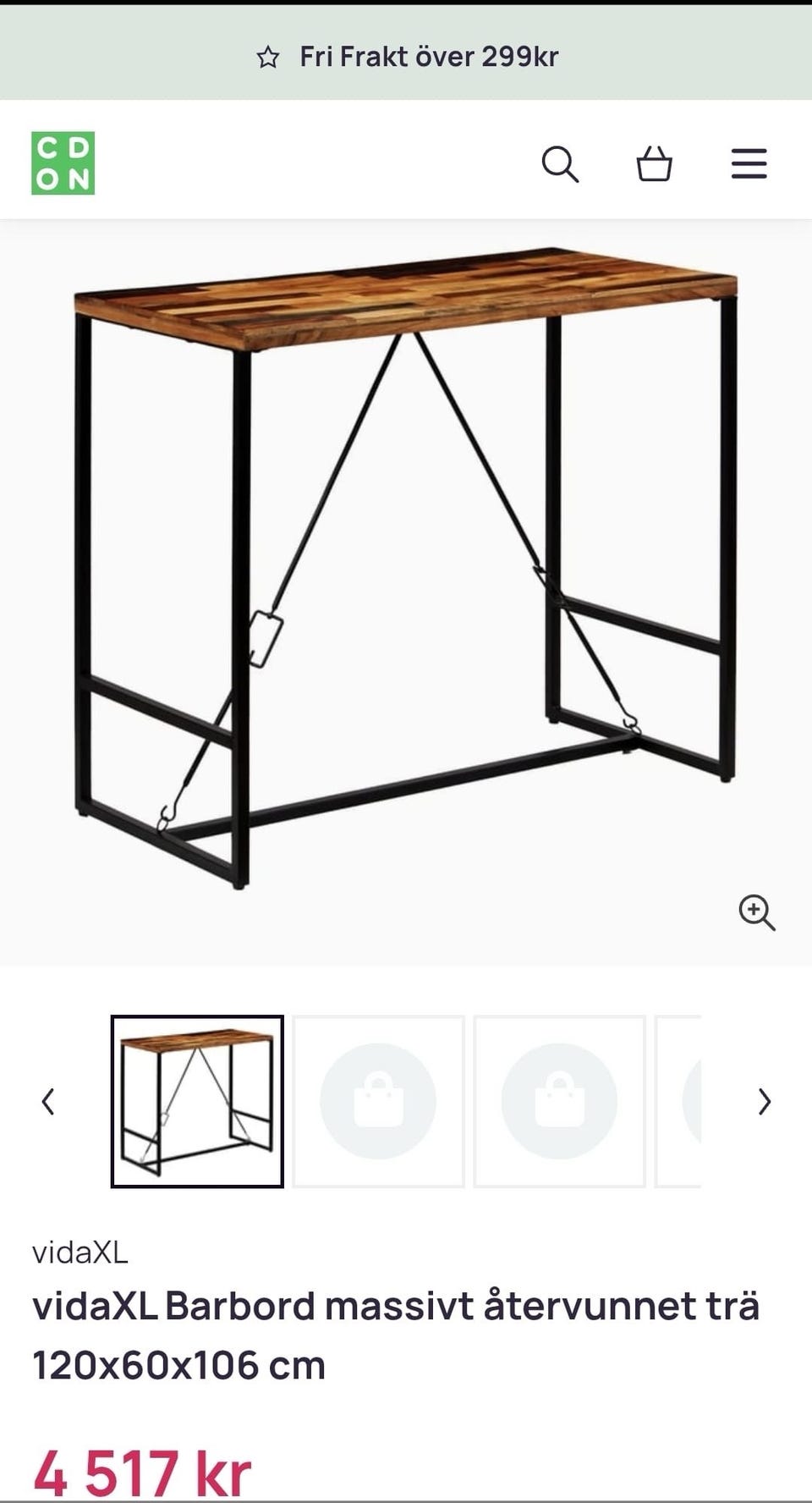
Task: Select the second placeholder thumbnail
Action: tap(378, 1101)
